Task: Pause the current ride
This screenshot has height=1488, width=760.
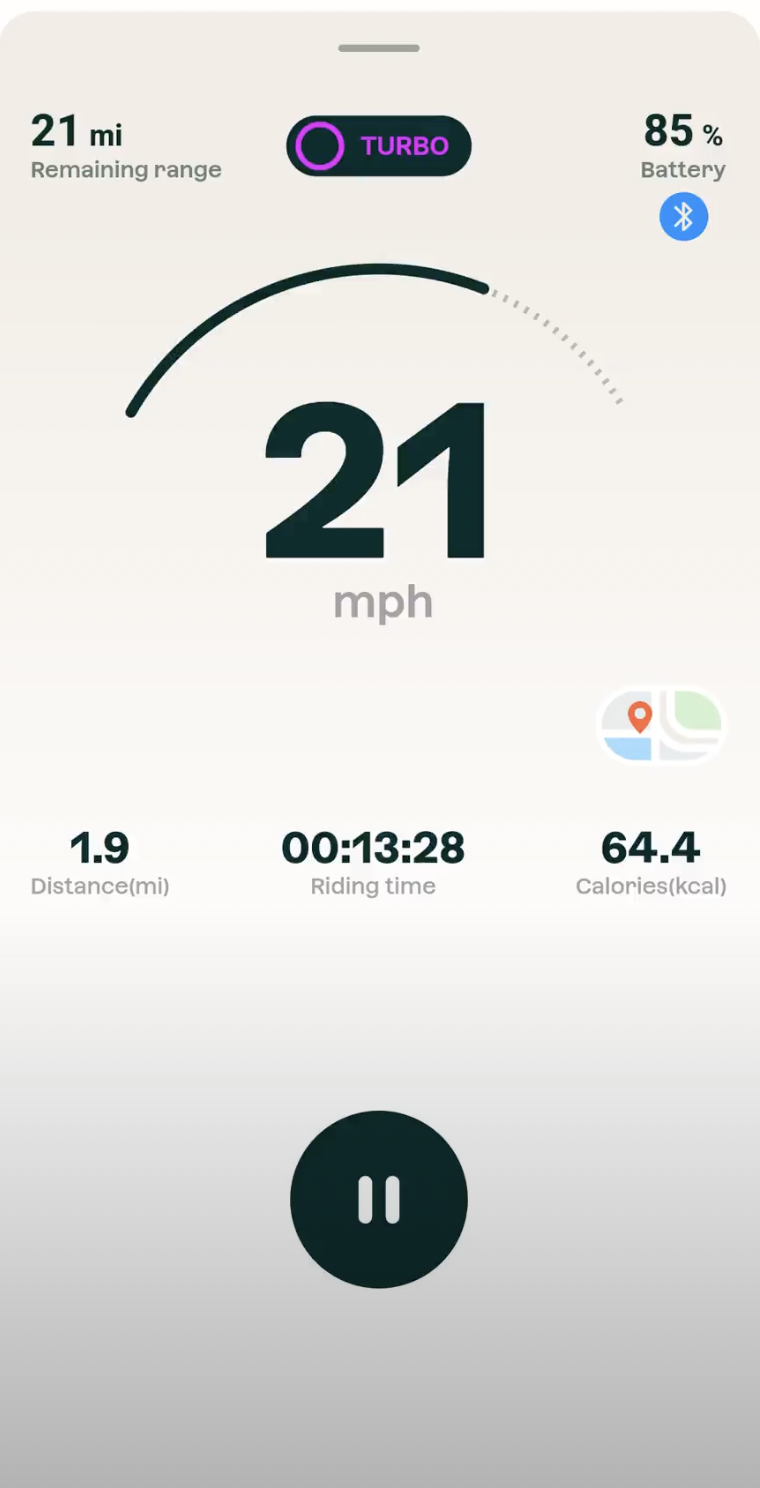Action: 379,1199
